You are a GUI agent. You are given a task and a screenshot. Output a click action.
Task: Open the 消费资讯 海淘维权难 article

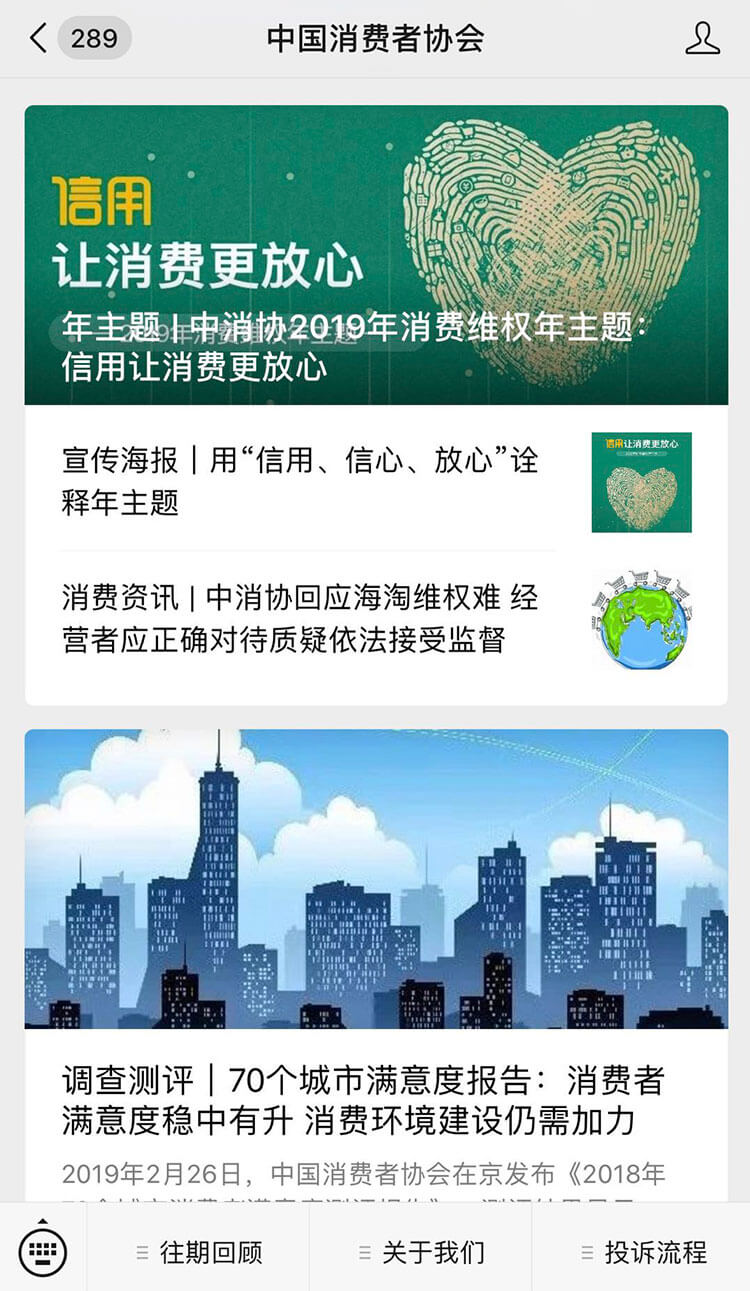tap(300, 618)
